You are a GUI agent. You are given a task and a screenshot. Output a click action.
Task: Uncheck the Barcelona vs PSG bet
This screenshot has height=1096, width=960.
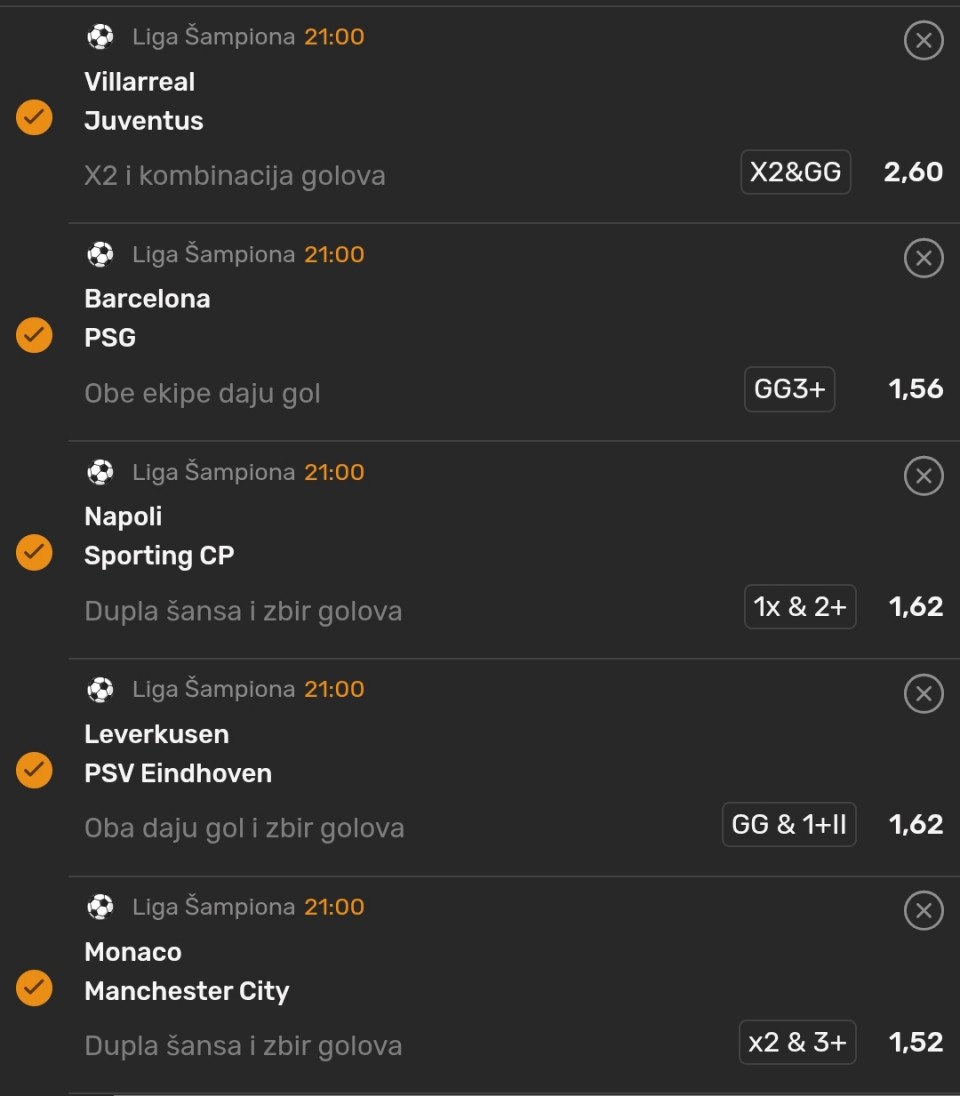click(34, 335)
